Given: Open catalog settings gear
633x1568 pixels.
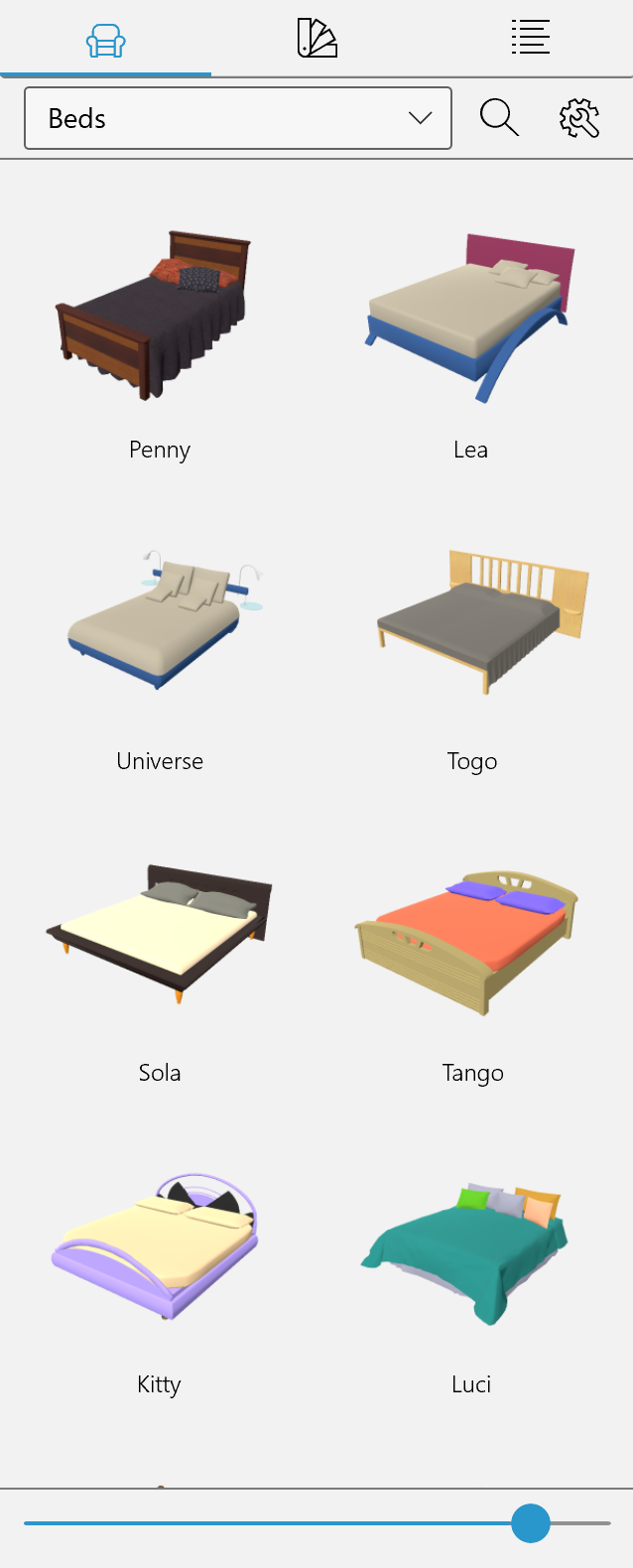Looking at the screenshot, I should tap(579, 118).
